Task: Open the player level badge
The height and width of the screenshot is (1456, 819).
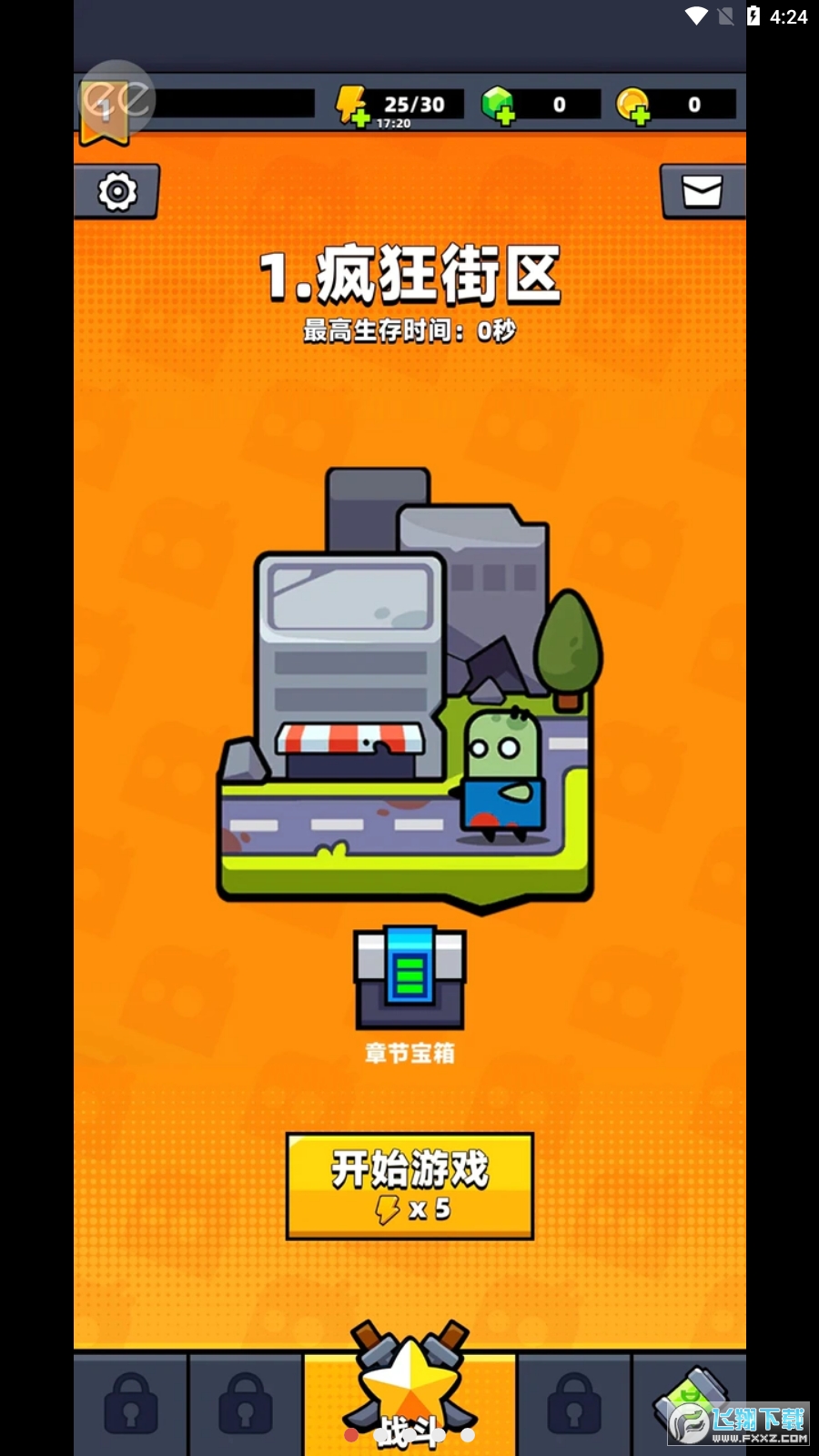Action: pyautogui.click(x=104, y=111)
